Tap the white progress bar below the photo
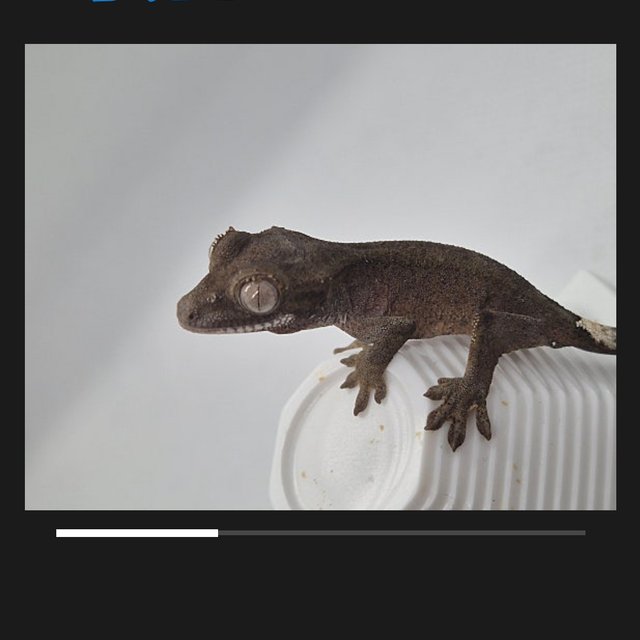This screenshot has height=640, width=640. pos(137,533)
